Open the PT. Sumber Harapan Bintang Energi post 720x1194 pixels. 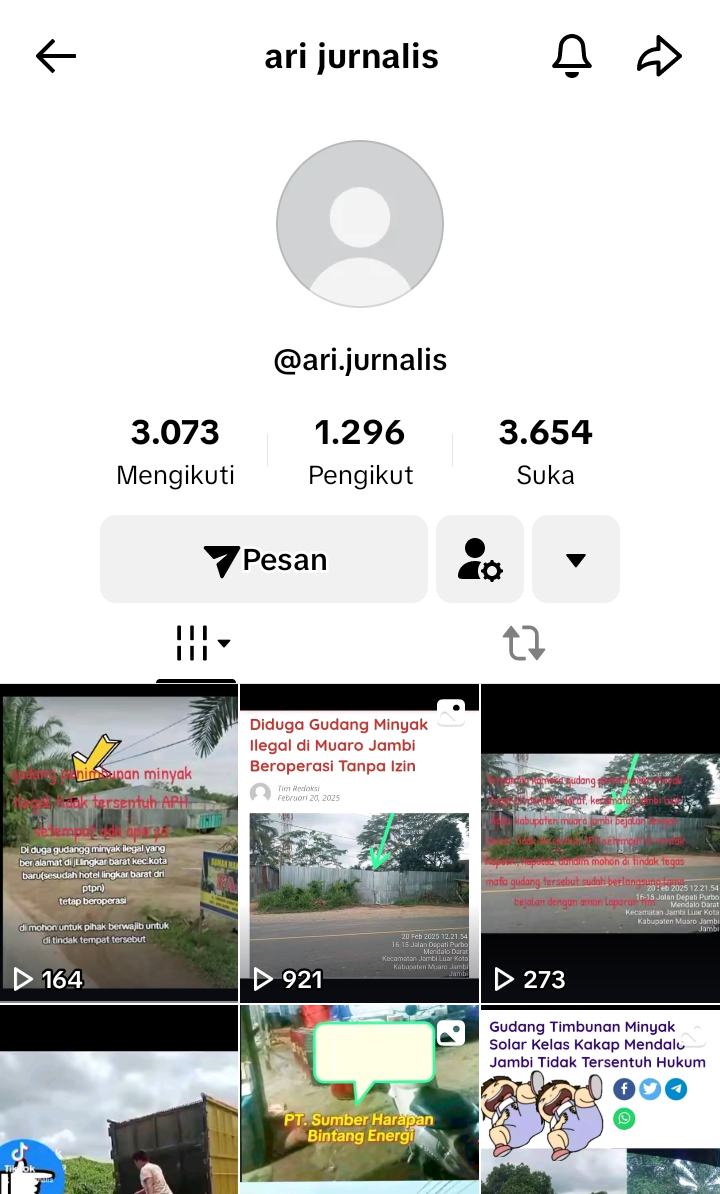(360, 1100)
